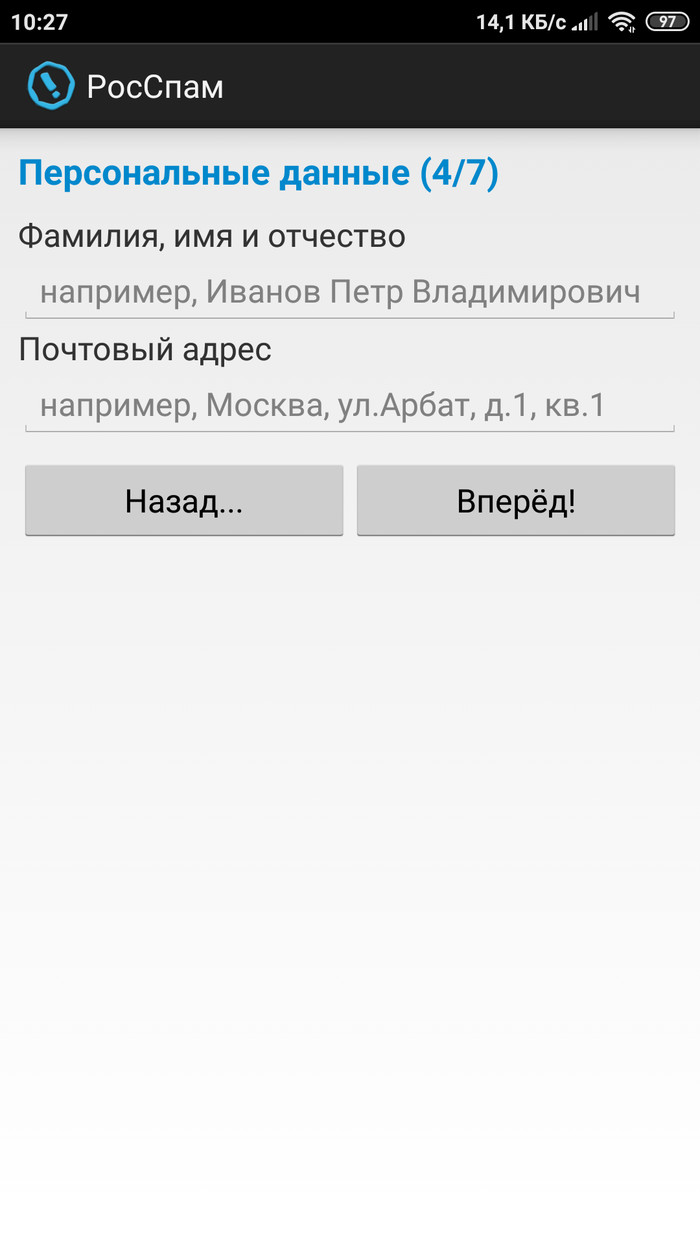
Task: Go back with the Назад button
Action: point(184,501)
